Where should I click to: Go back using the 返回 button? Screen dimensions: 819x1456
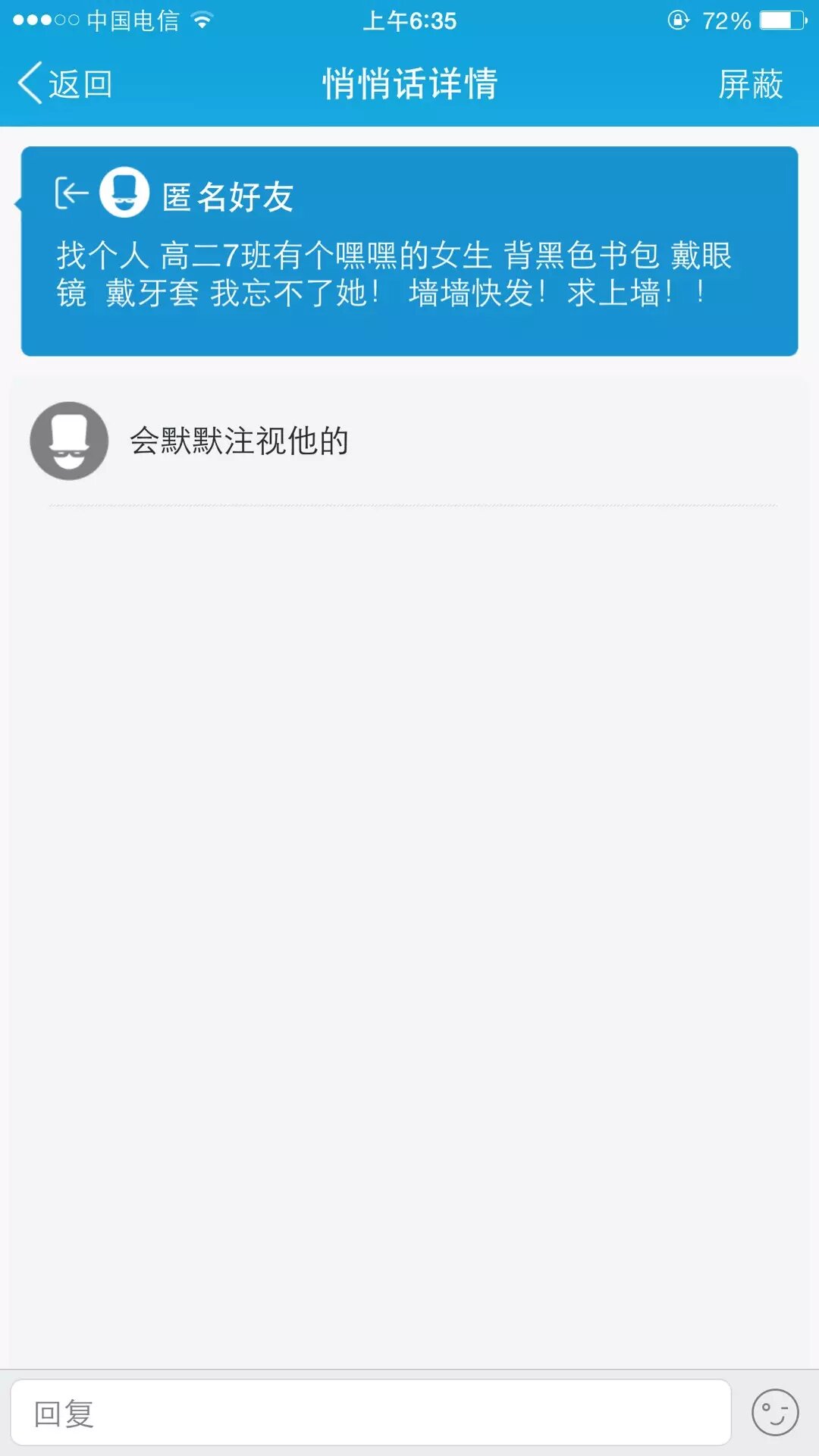(65, 83)
